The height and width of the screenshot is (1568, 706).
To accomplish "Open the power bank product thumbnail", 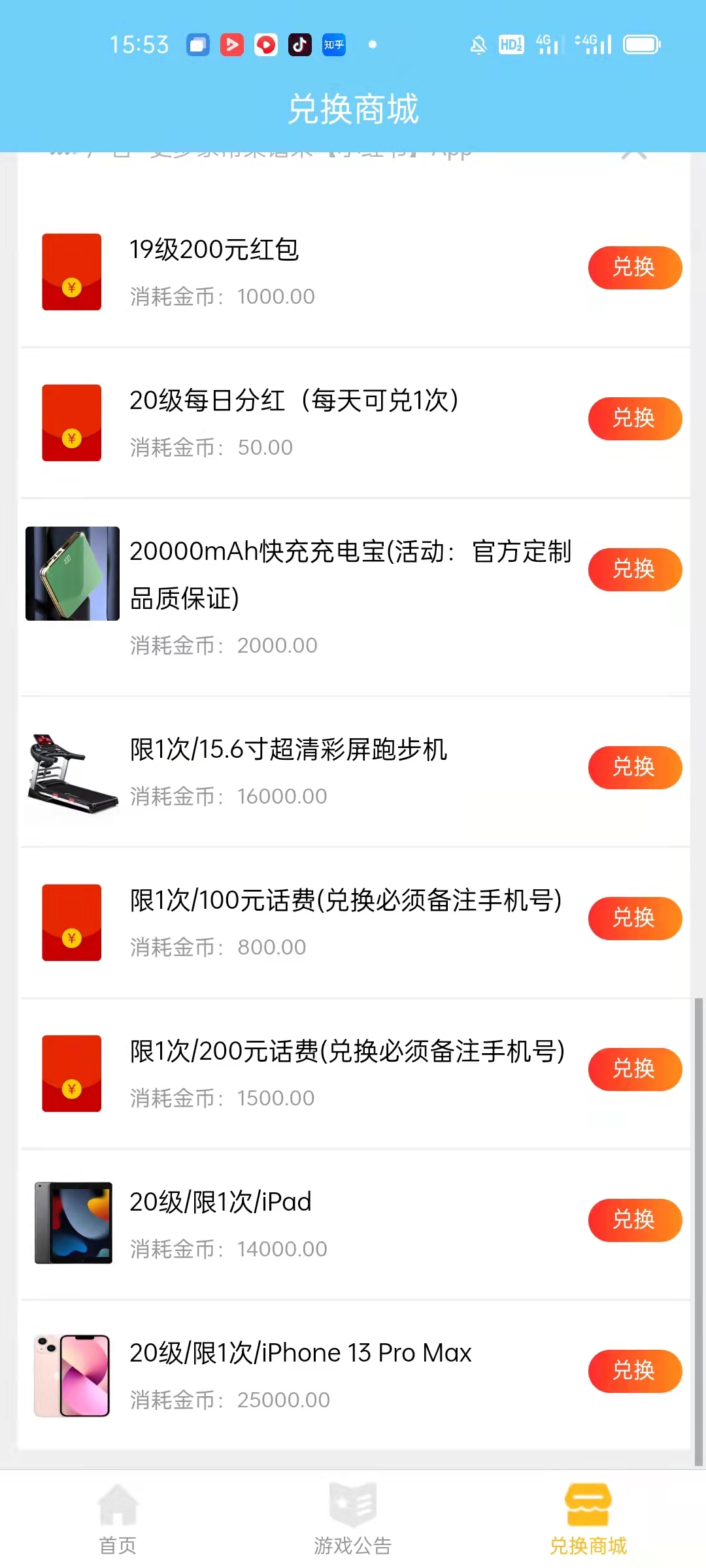I will 72,573.
